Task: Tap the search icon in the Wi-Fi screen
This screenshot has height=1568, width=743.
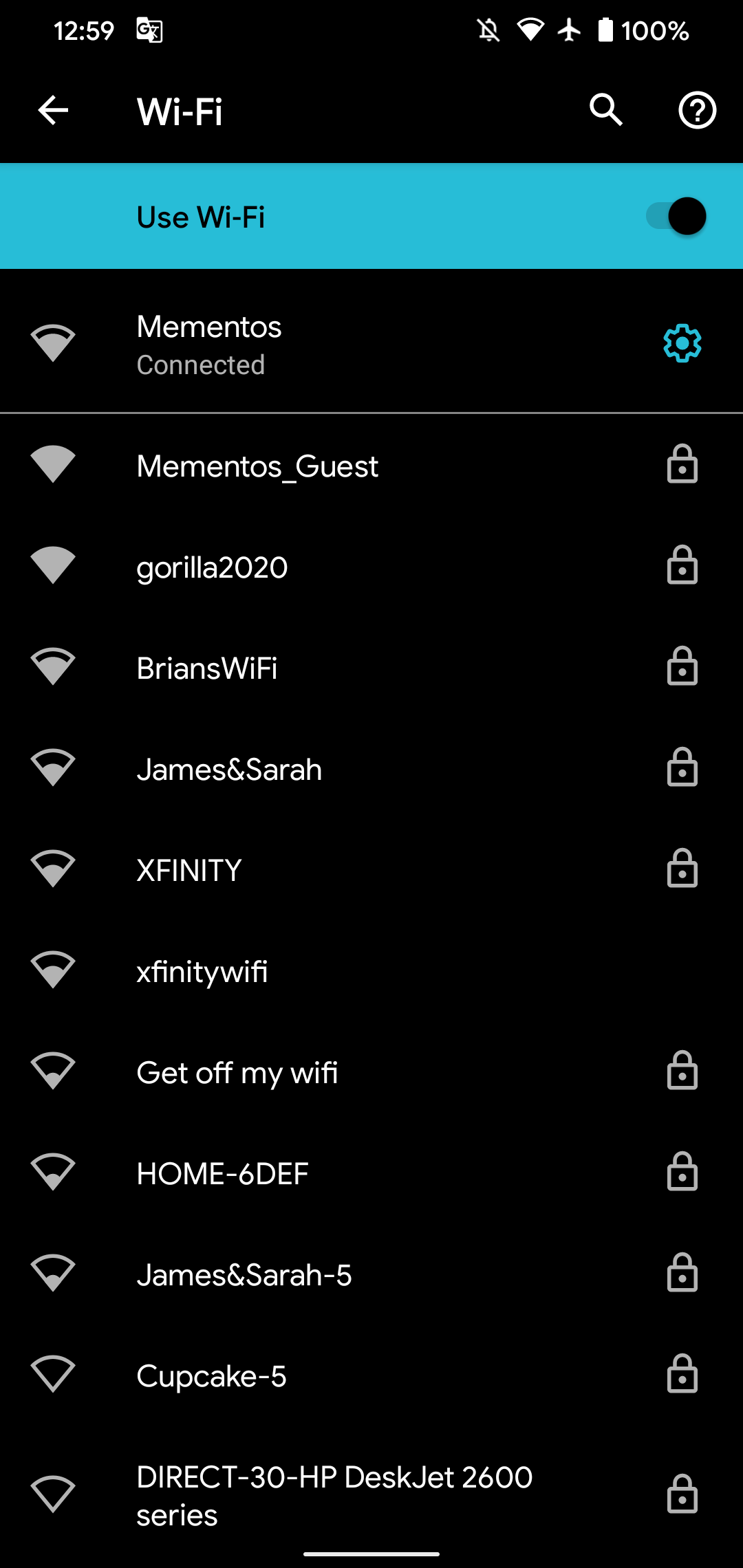Action: pyautogui.click(x=606, y=111)
